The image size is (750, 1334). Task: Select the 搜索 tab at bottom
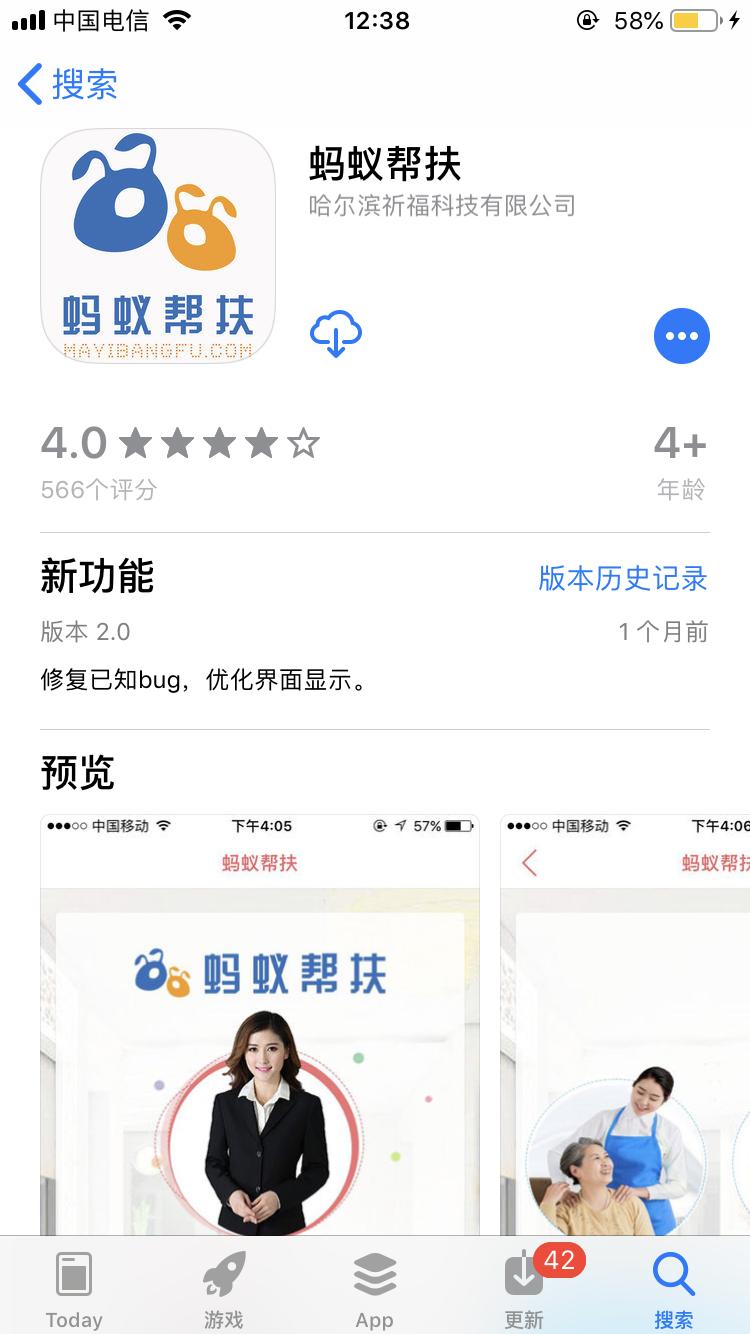[673, 1290]
